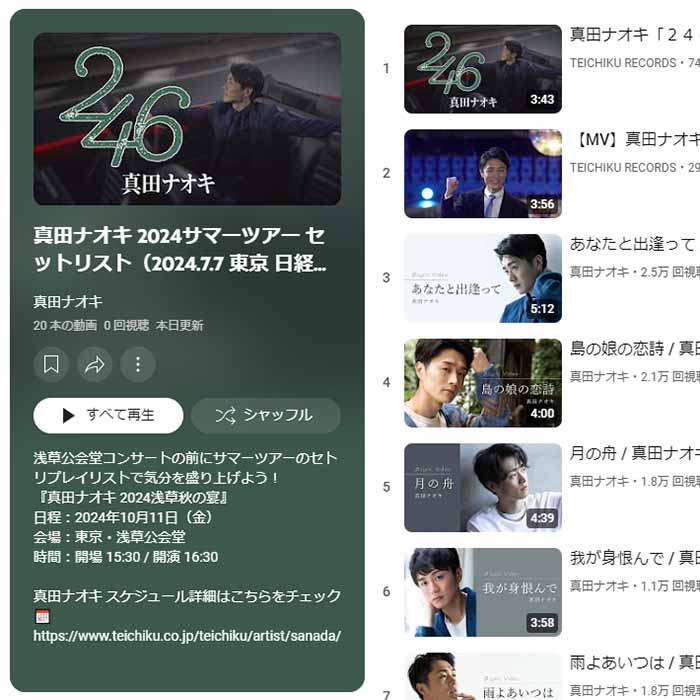Play 月の舟

(482, 487)
